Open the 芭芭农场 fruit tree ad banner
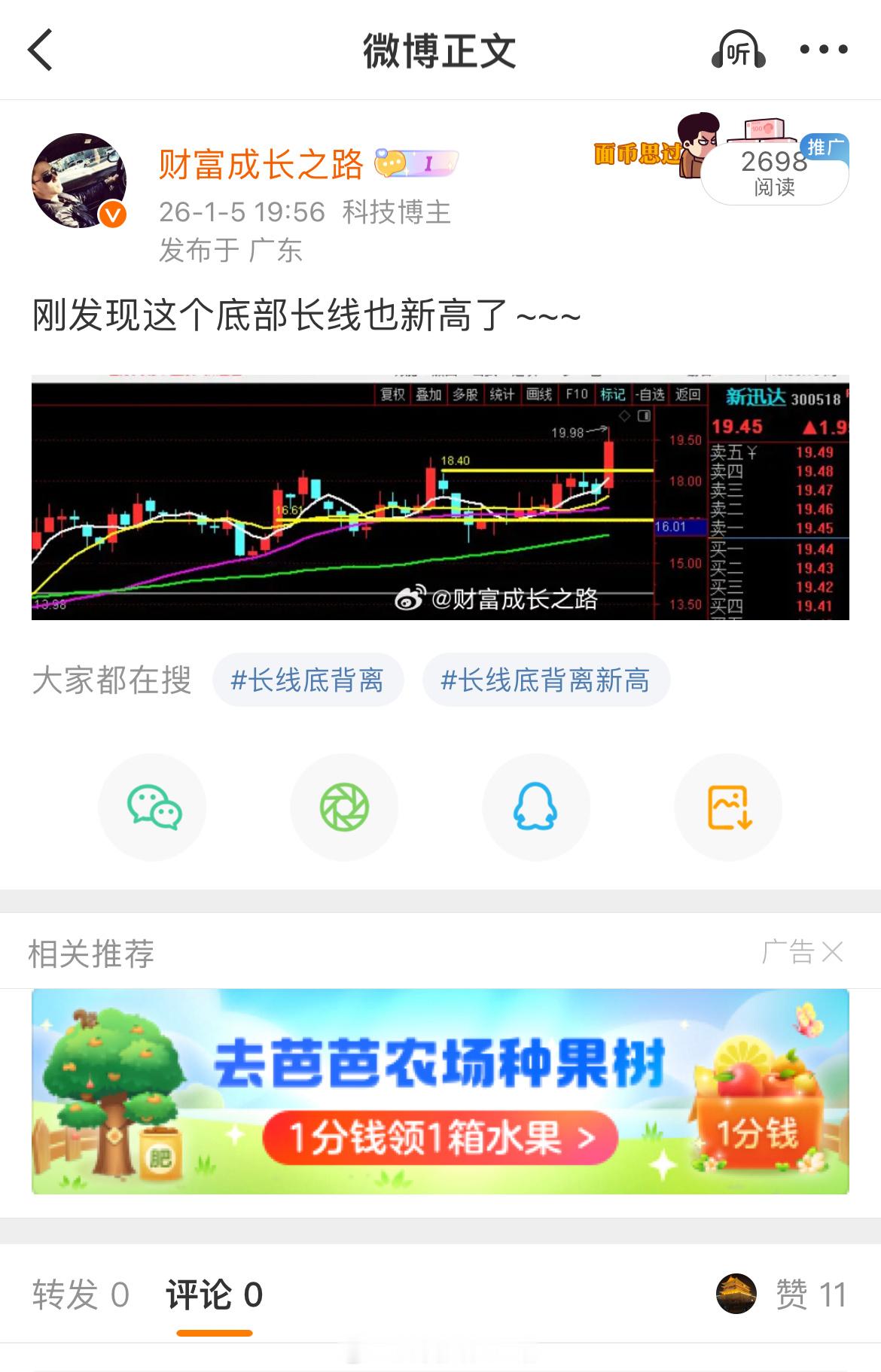Screen dimensions: 881x1372 [440, 1106]
